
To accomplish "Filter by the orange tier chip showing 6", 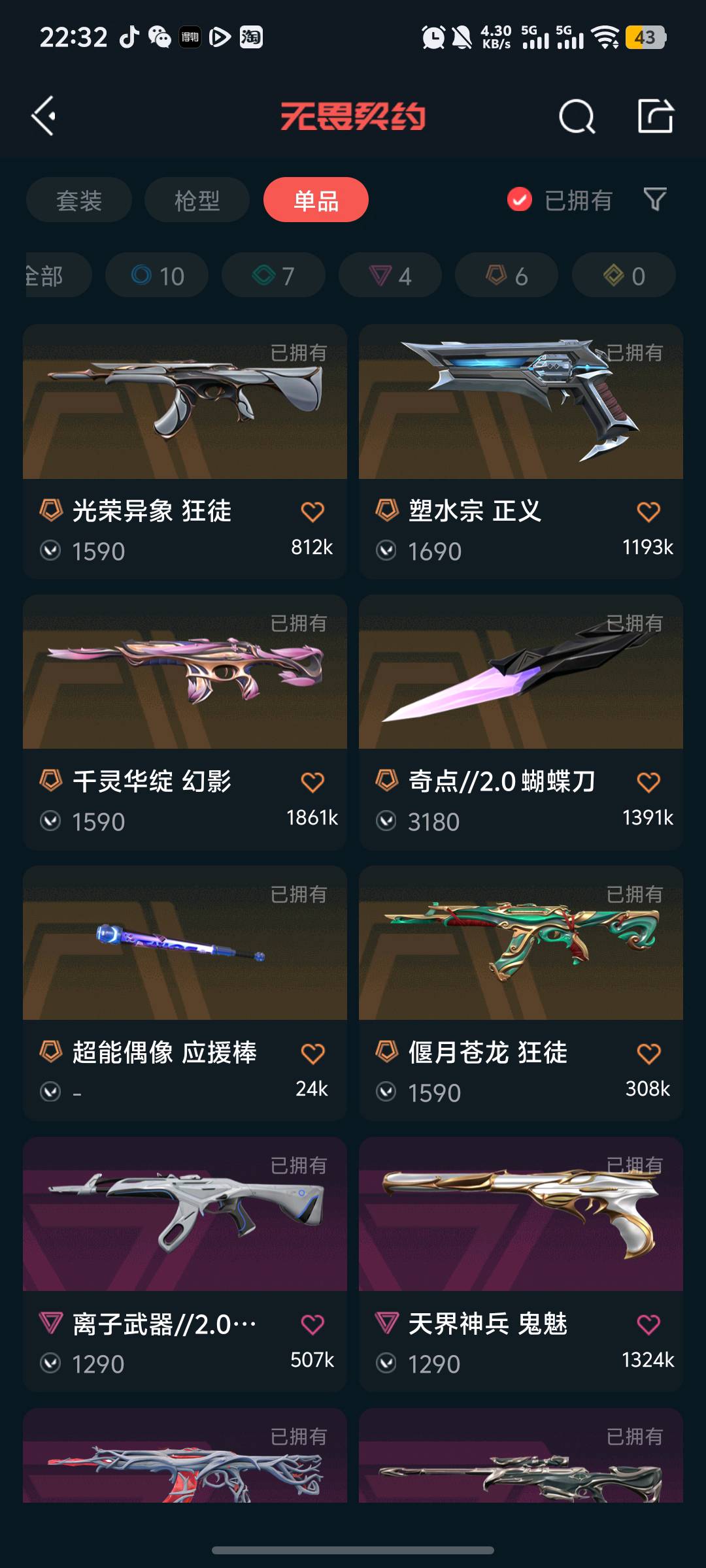I will (x=507, y=276).
